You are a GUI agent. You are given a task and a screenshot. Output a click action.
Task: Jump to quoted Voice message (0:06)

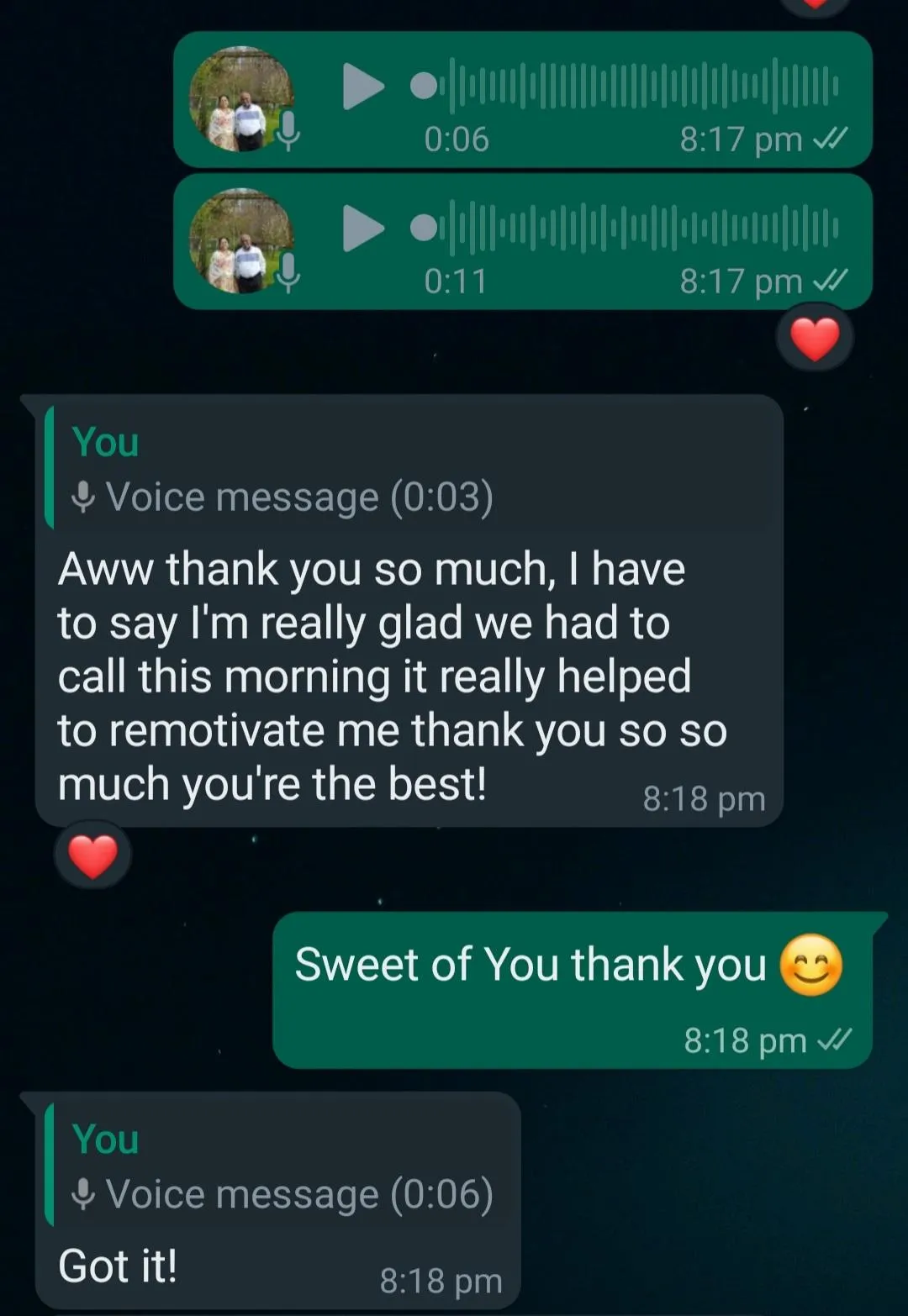click(282, 1168)
